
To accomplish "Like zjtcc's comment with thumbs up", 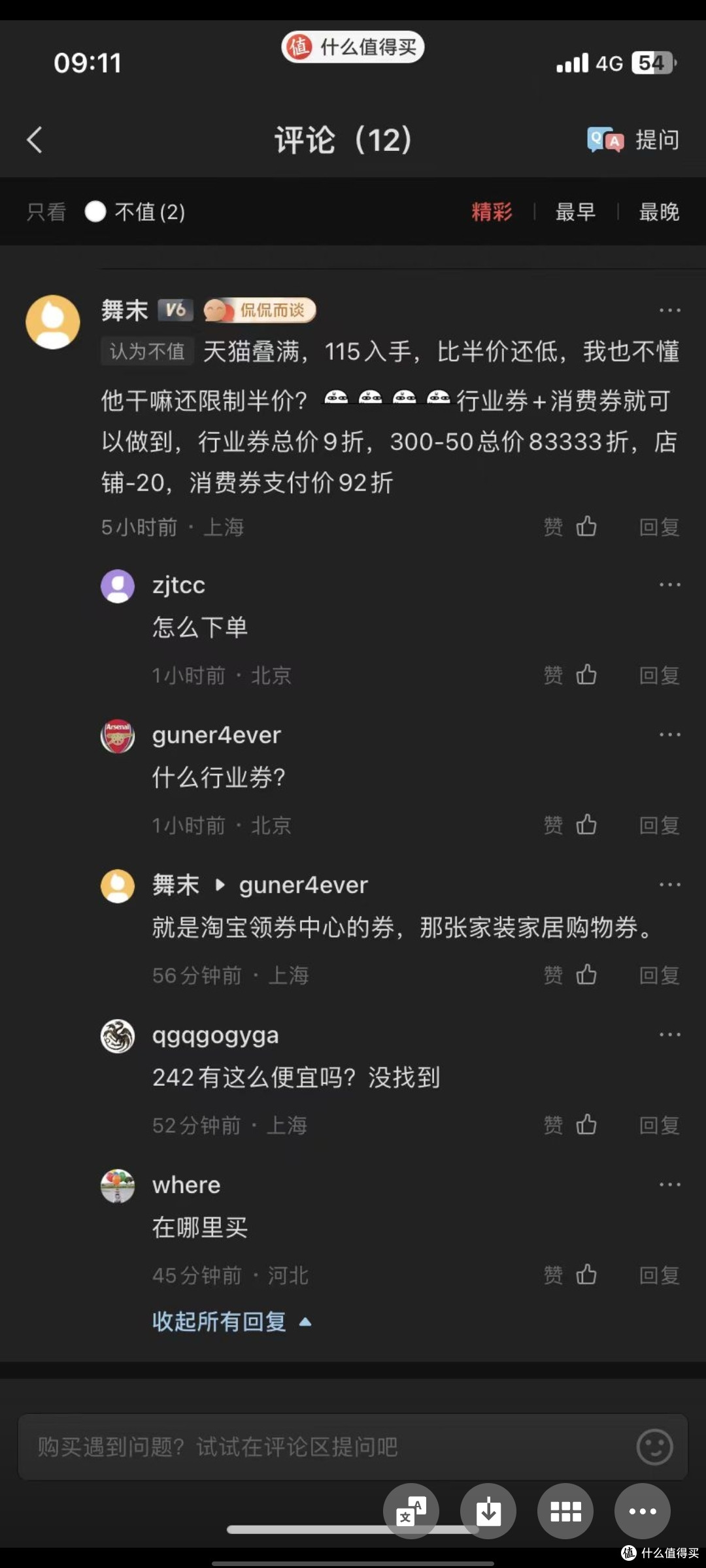I will [586, 676].
